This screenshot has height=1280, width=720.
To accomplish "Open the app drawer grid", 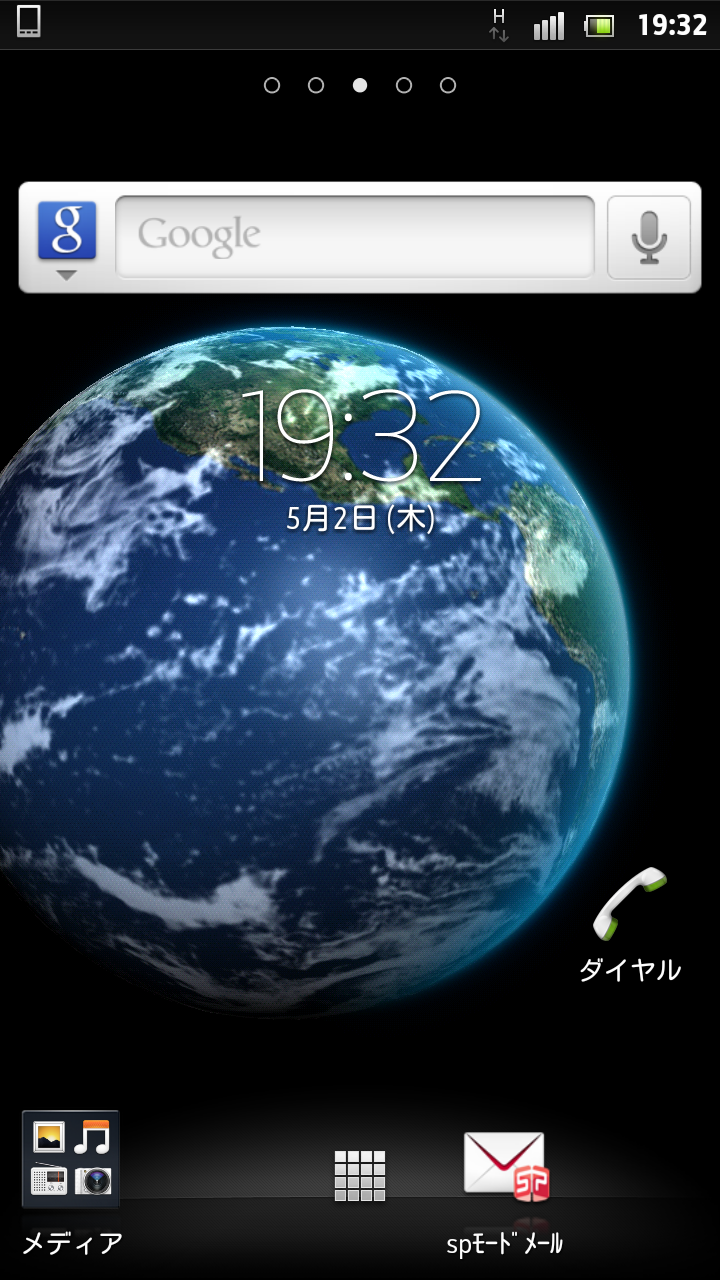I will [360, 1176].
